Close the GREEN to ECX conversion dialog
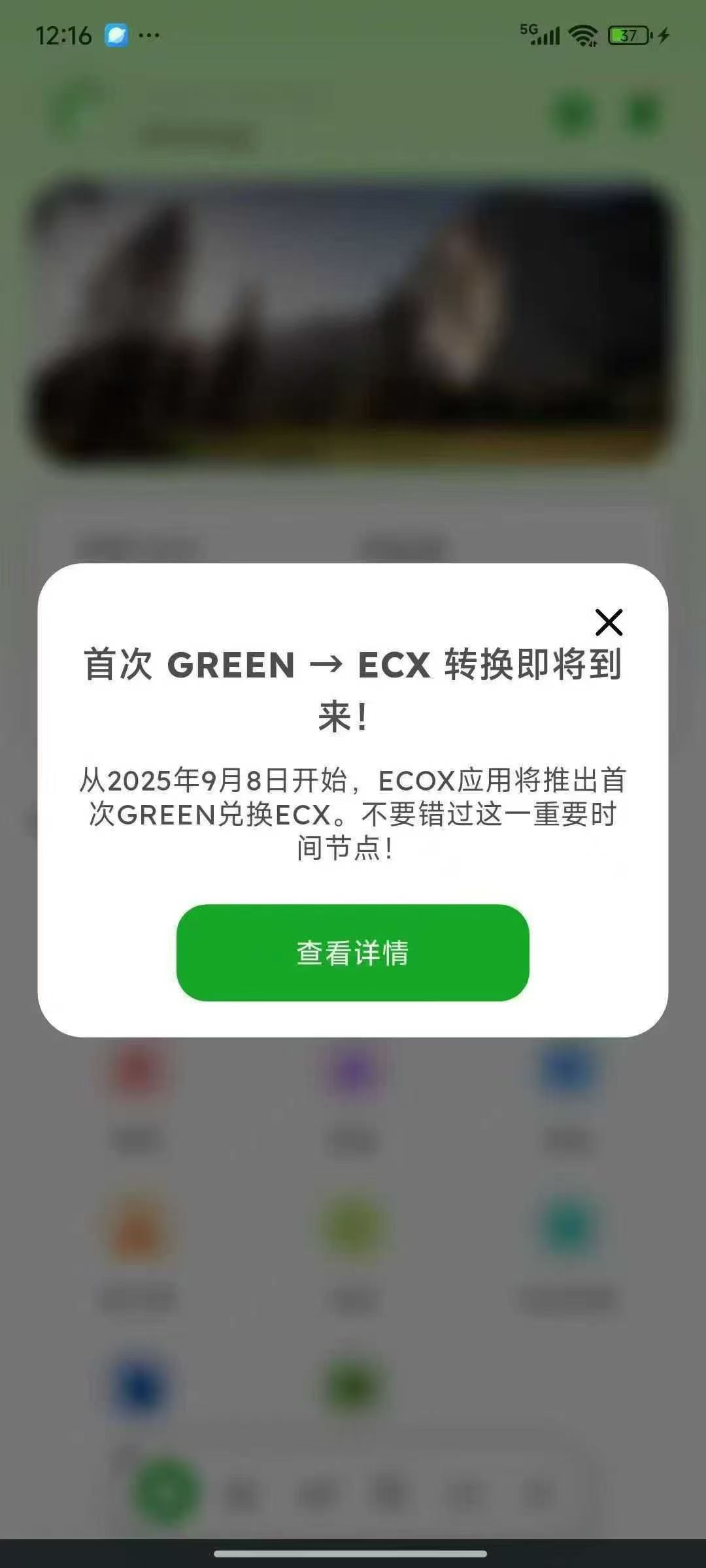 pos(609,622)
